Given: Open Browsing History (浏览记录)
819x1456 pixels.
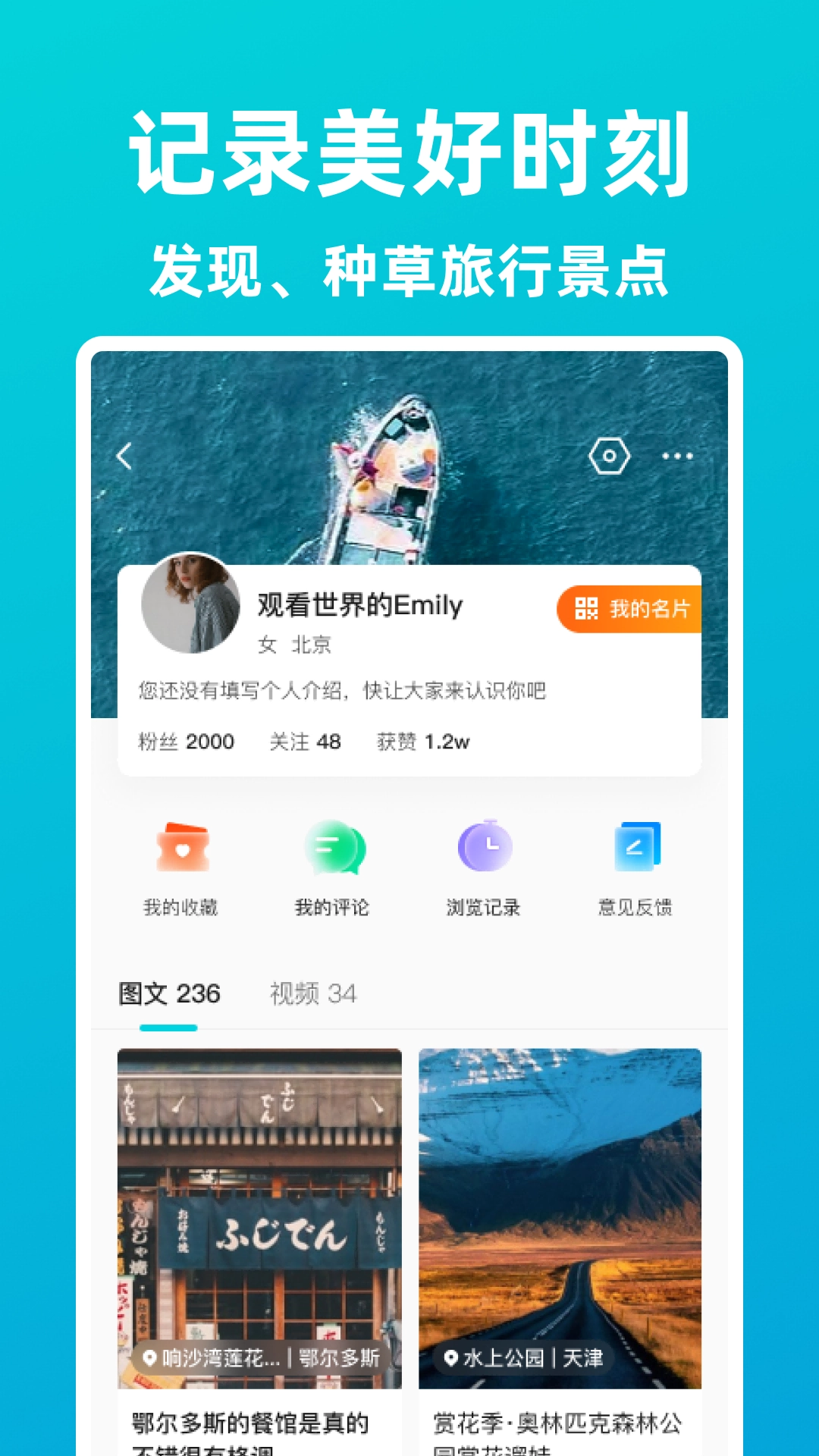Looking at the screenshot, I should click(485, 868).
